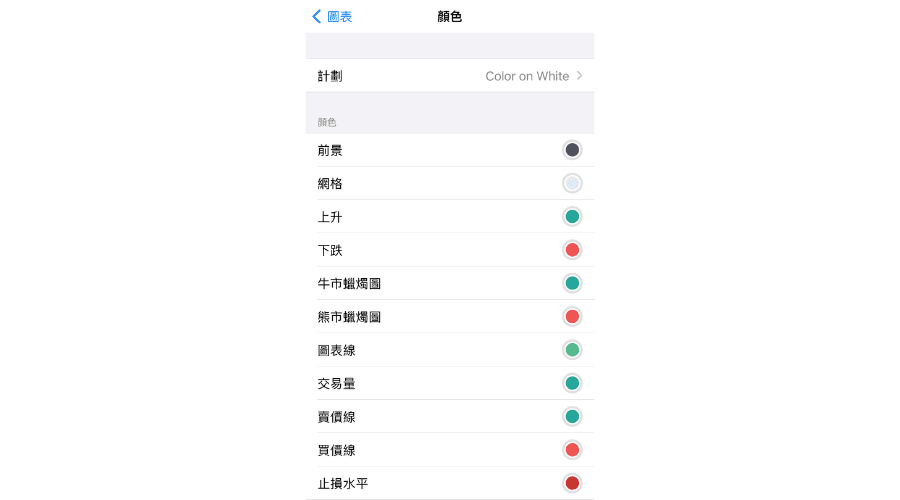Viewport: 900px width, 500px height.
Task: Change 買價線 color
Action: [572, 450]
